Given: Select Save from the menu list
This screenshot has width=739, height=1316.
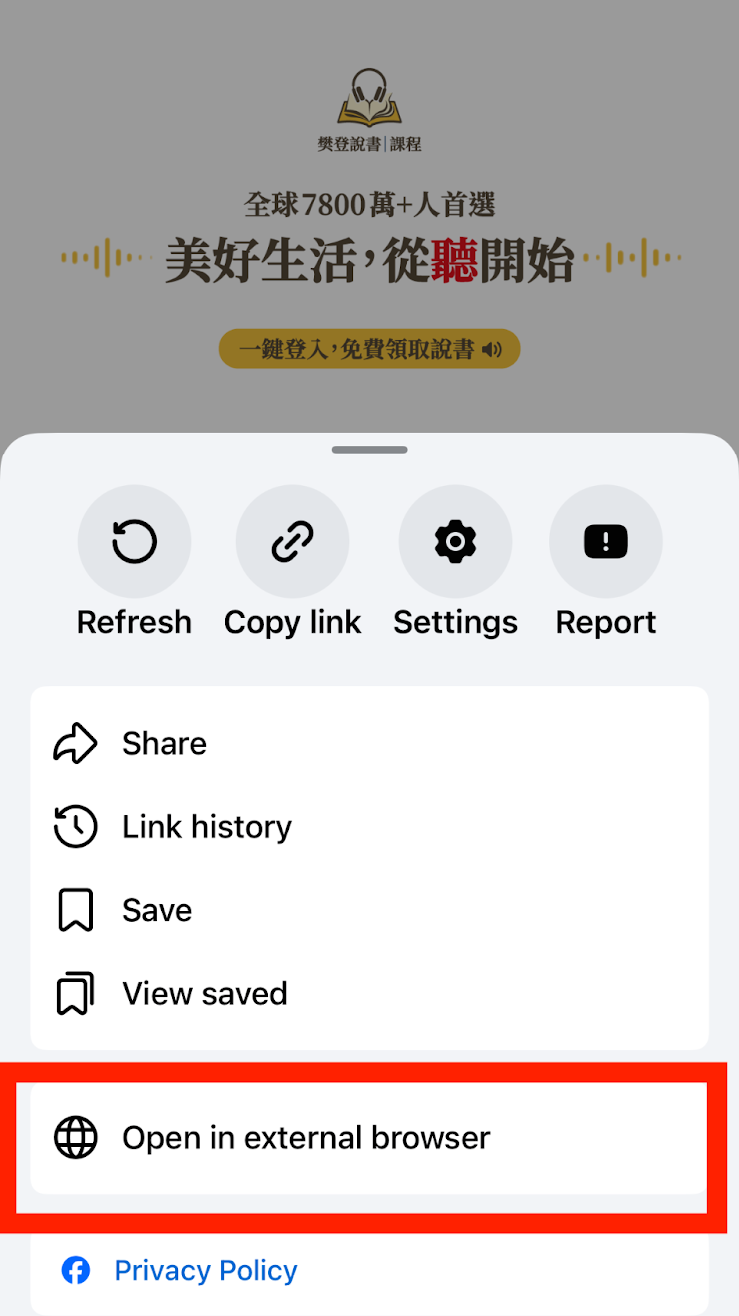Looking at the screenshot, I should 156,910.
